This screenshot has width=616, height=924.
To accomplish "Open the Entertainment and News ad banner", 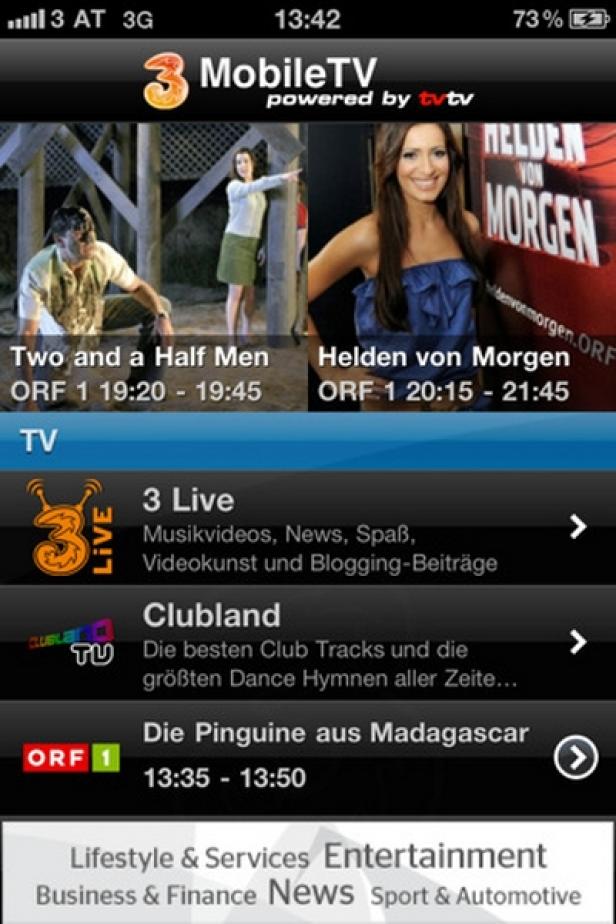I will click(308, 873).
